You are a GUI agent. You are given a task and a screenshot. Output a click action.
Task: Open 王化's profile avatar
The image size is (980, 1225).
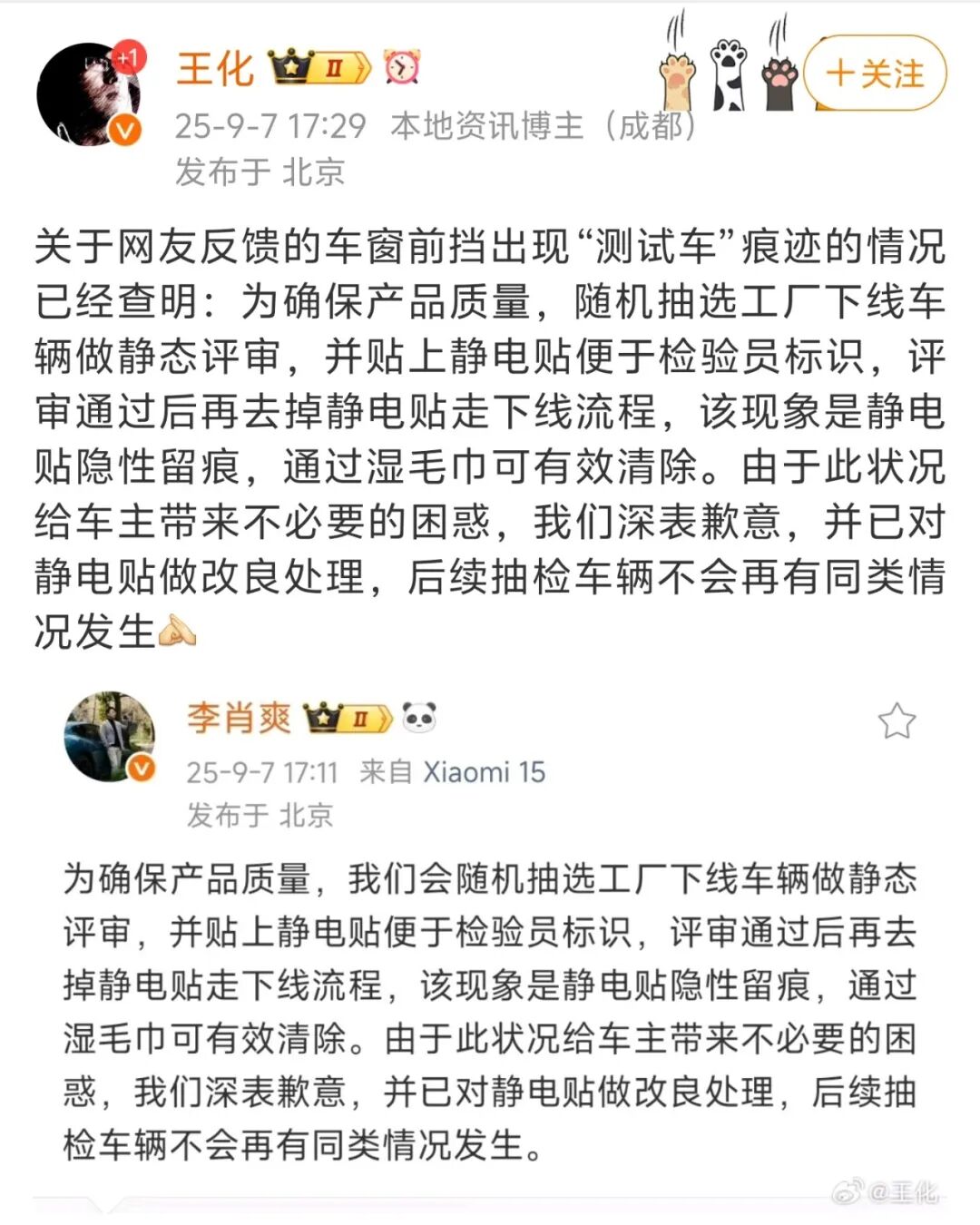click(x=89, y=94)
